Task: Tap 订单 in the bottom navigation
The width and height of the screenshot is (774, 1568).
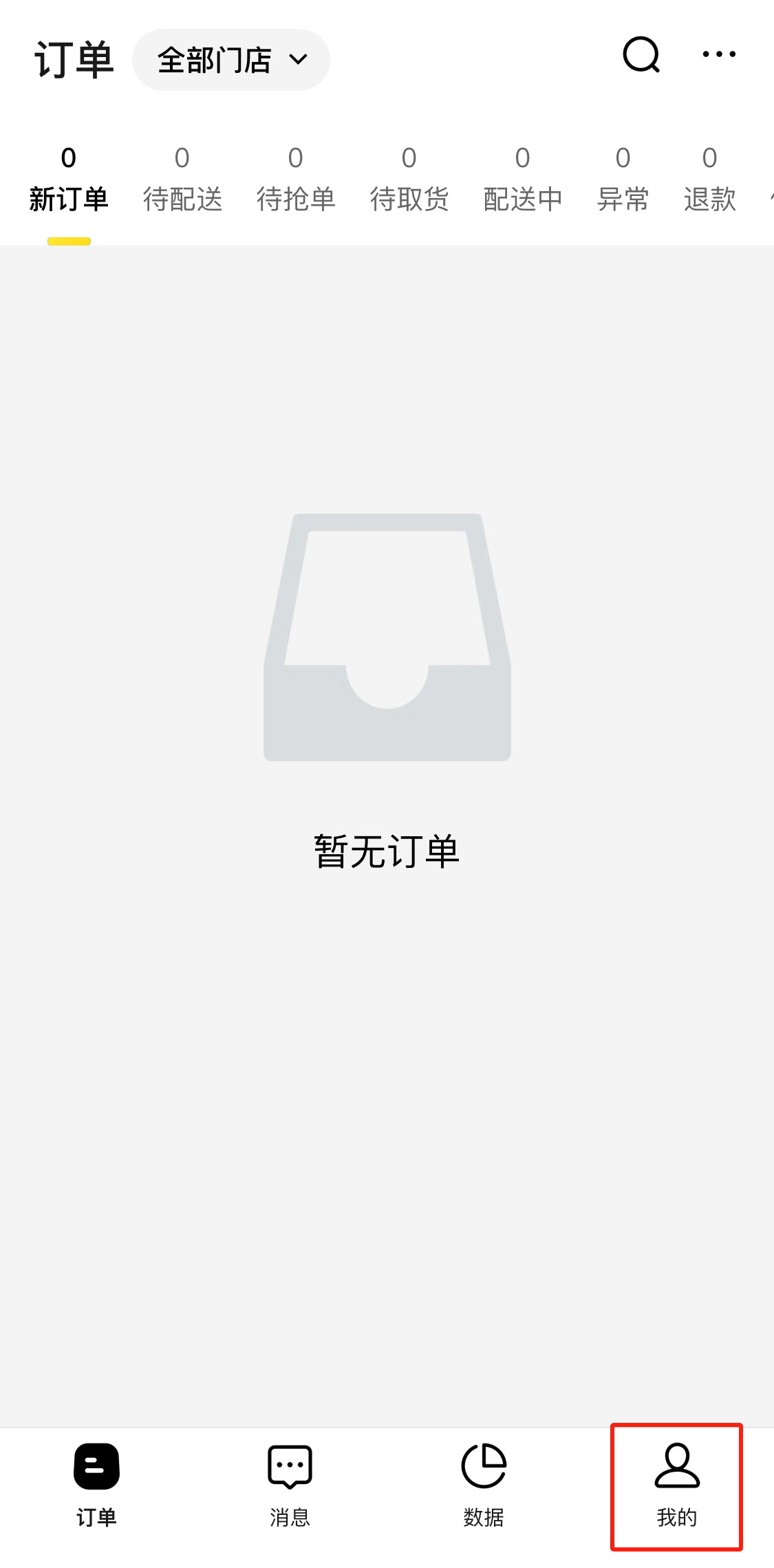Action: [96, 1485]
